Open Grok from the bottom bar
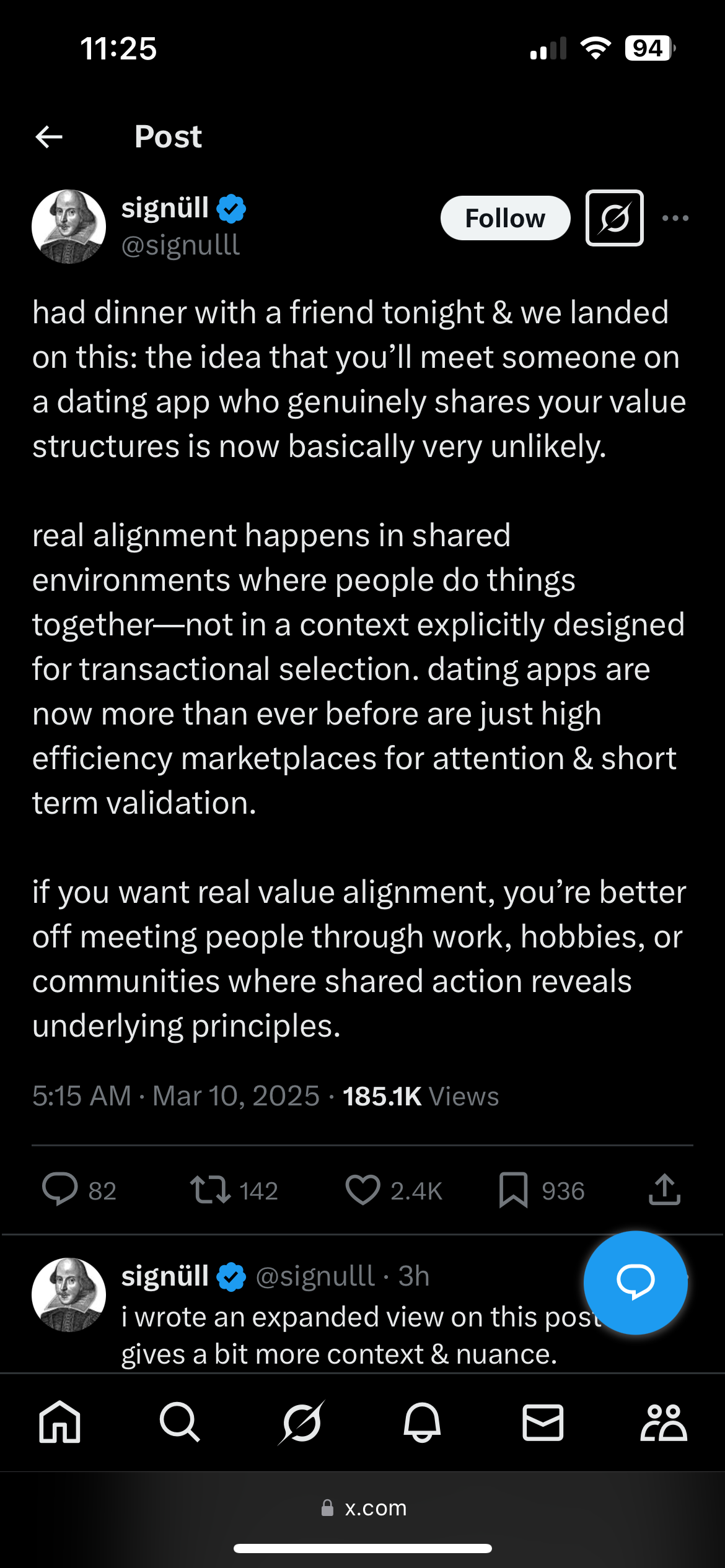The height and width of the screenshot is (1568, 725). tap(301, 1422)
